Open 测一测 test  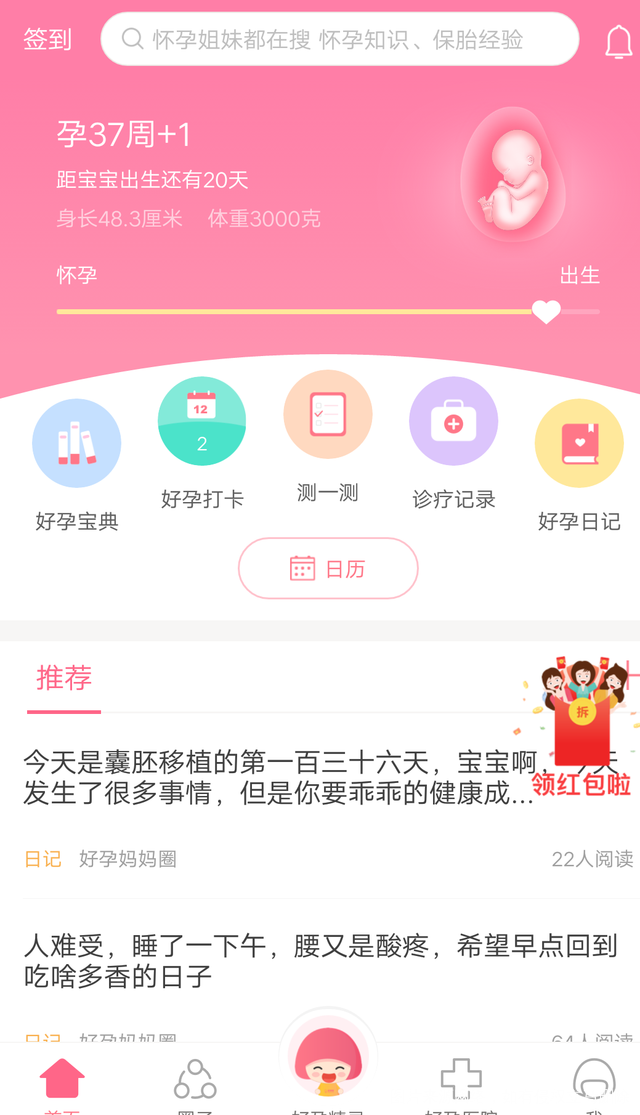[x=328, y=415]
